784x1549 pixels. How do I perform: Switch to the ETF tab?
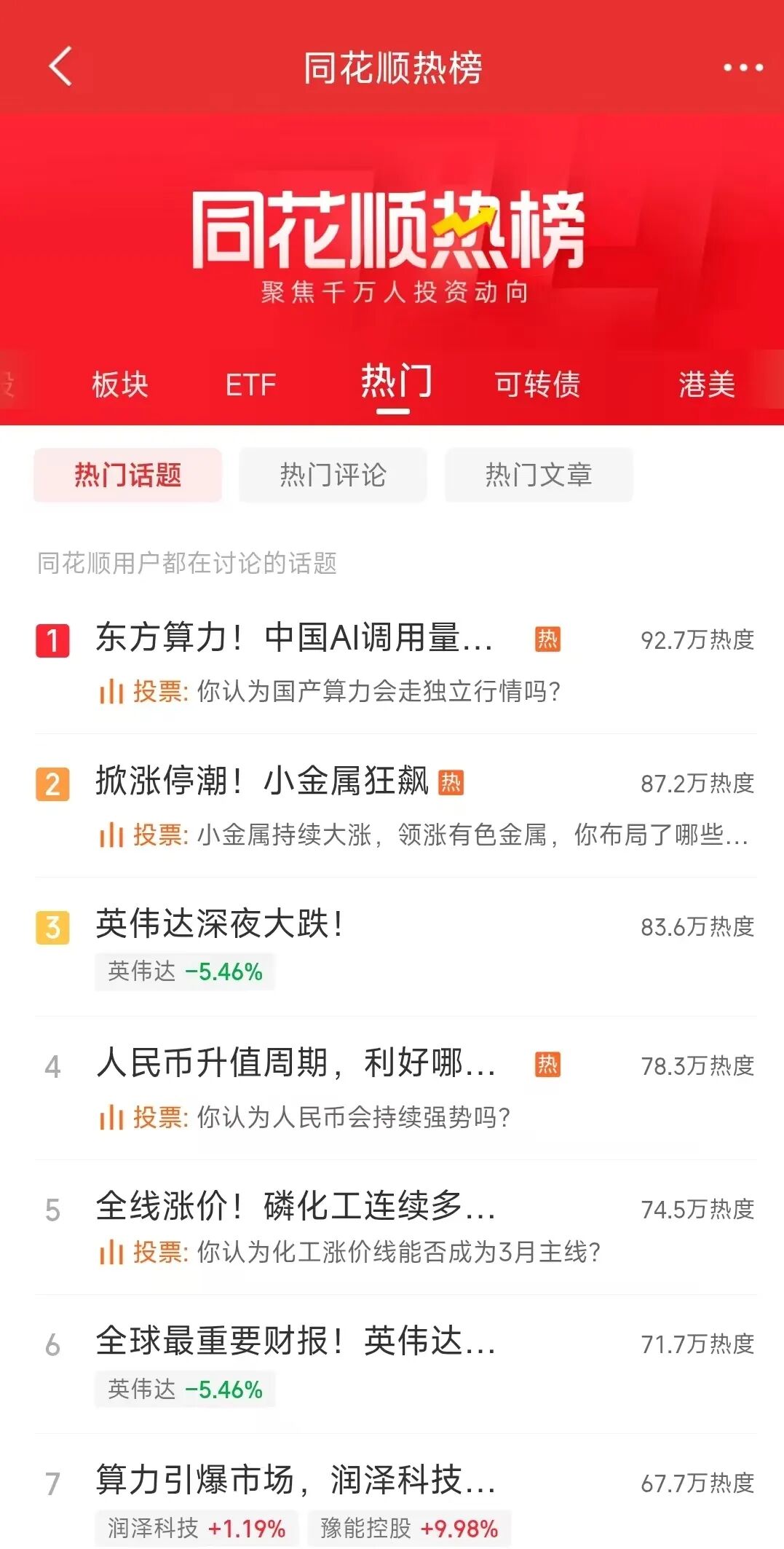[x=250, y=383]
